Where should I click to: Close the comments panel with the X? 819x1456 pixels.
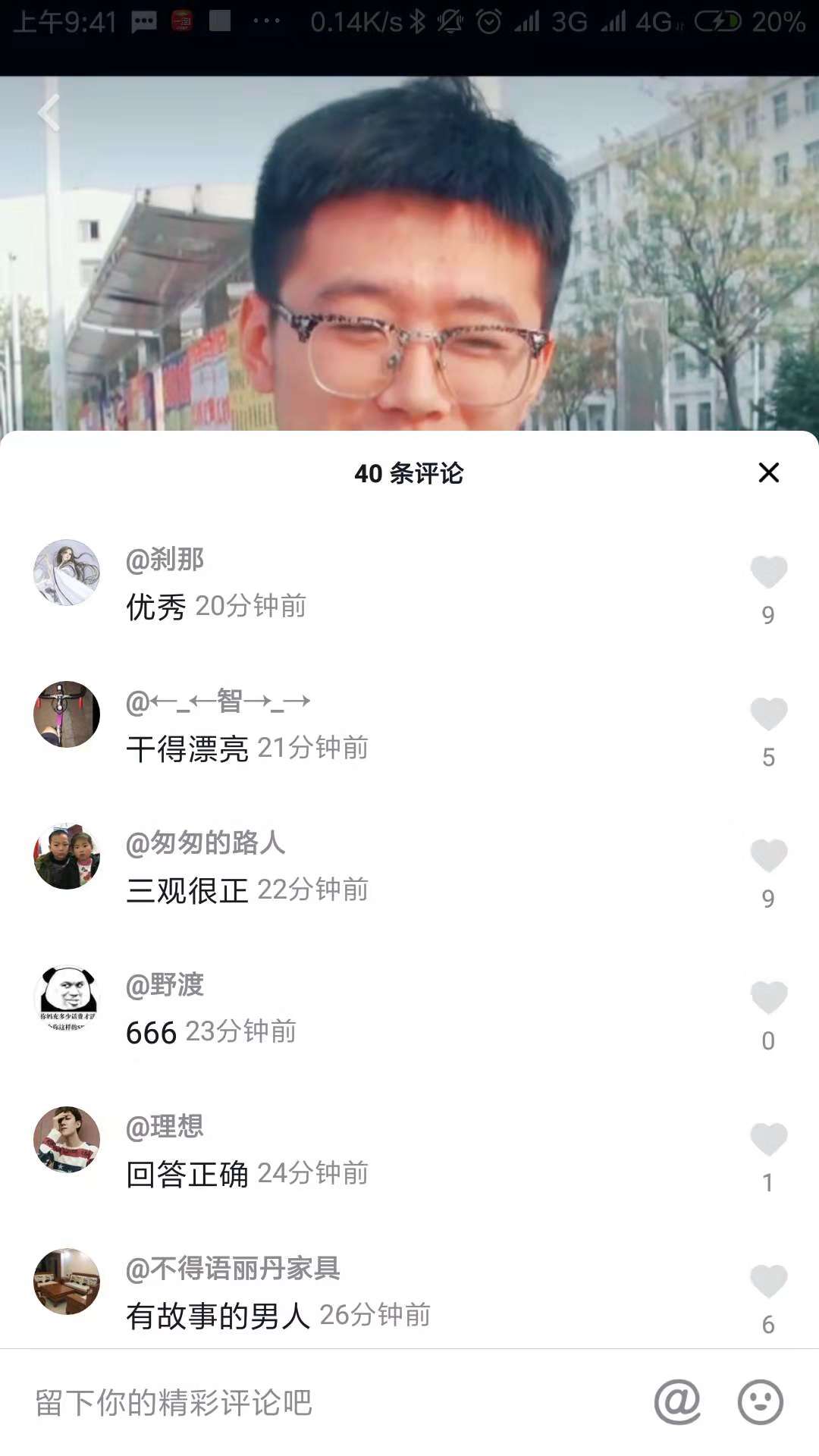pos(770,474)
